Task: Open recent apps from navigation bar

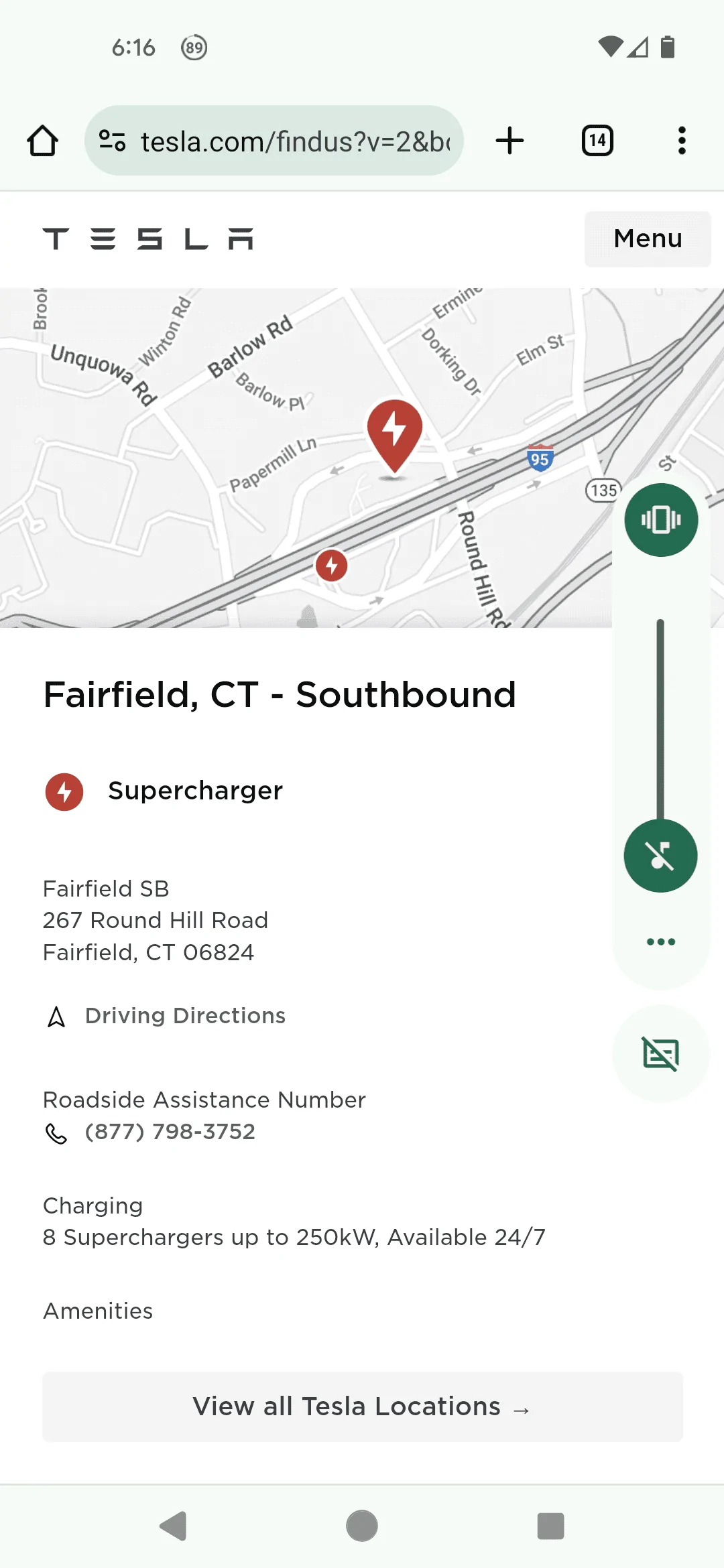Action: click(550, 1526)
